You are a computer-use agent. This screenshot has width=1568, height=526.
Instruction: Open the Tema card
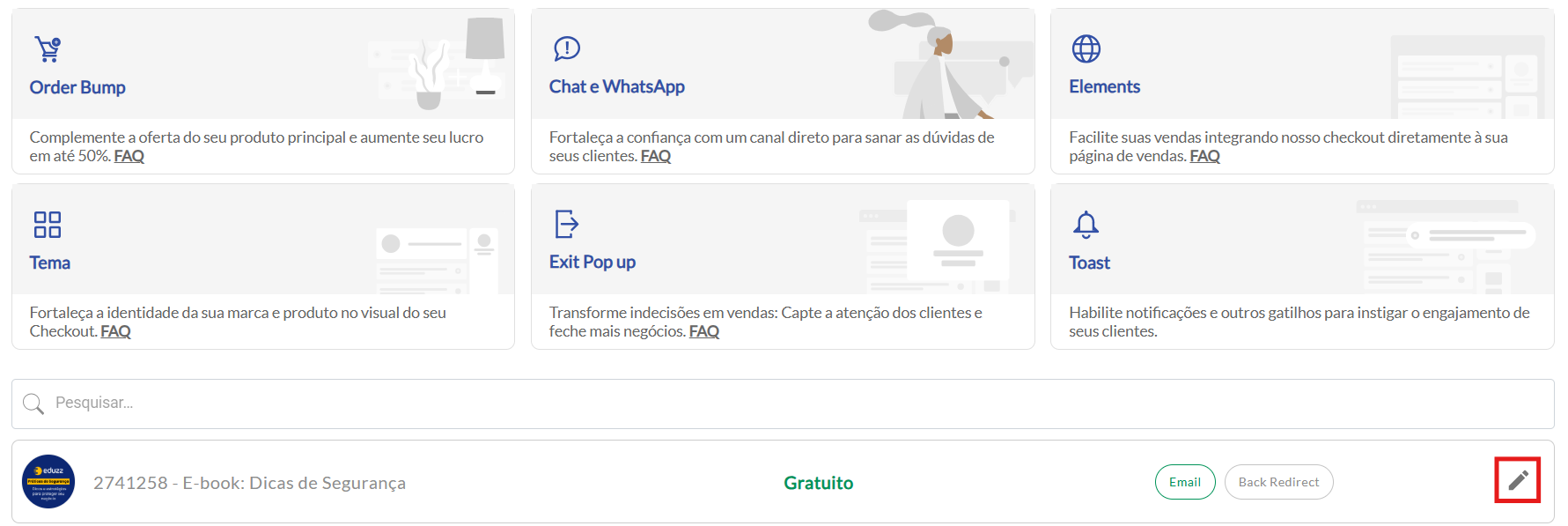[50, 263]
